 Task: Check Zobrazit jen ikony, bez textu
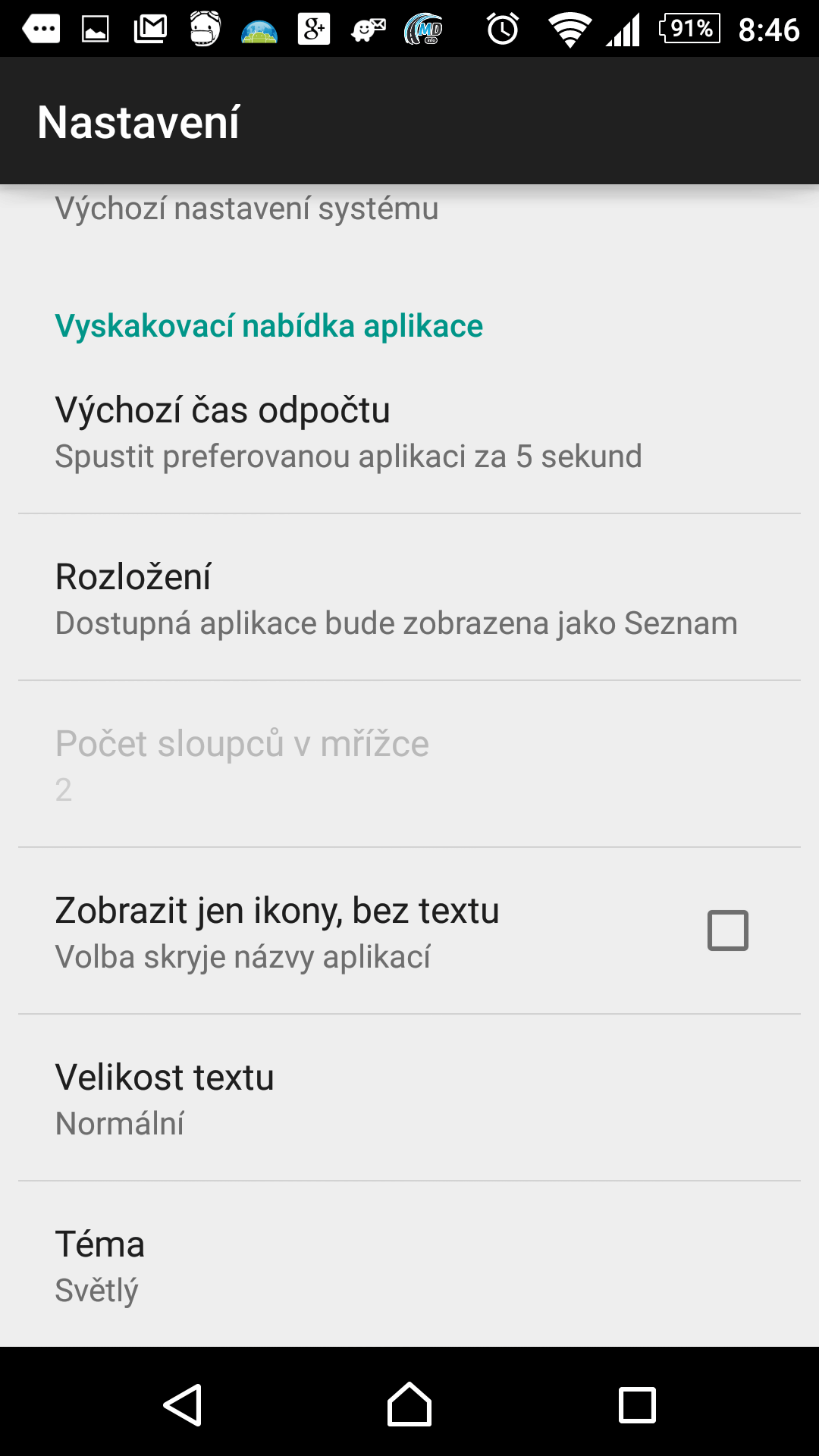[727, 930]
